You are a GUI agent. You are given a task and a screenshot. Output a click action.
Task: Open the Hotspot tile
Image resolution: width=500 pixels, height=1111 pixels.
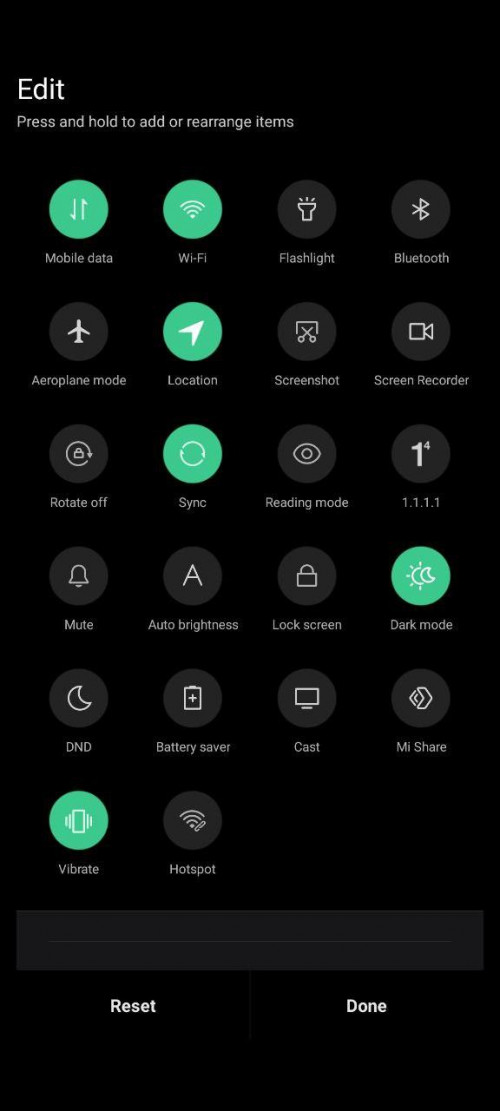click(193, 820)
